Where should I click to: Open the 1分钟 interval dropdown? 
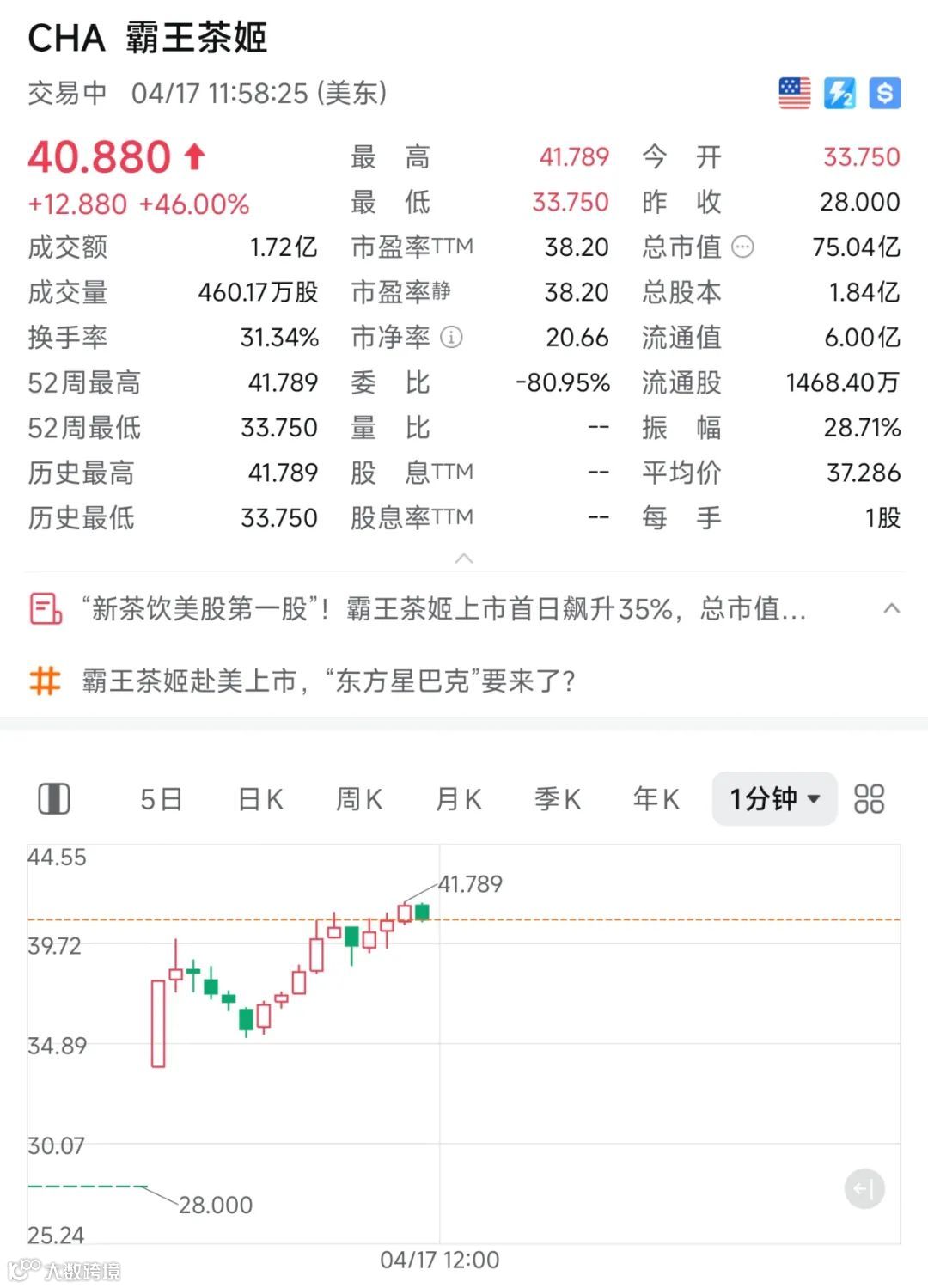[x=774, y=799]
